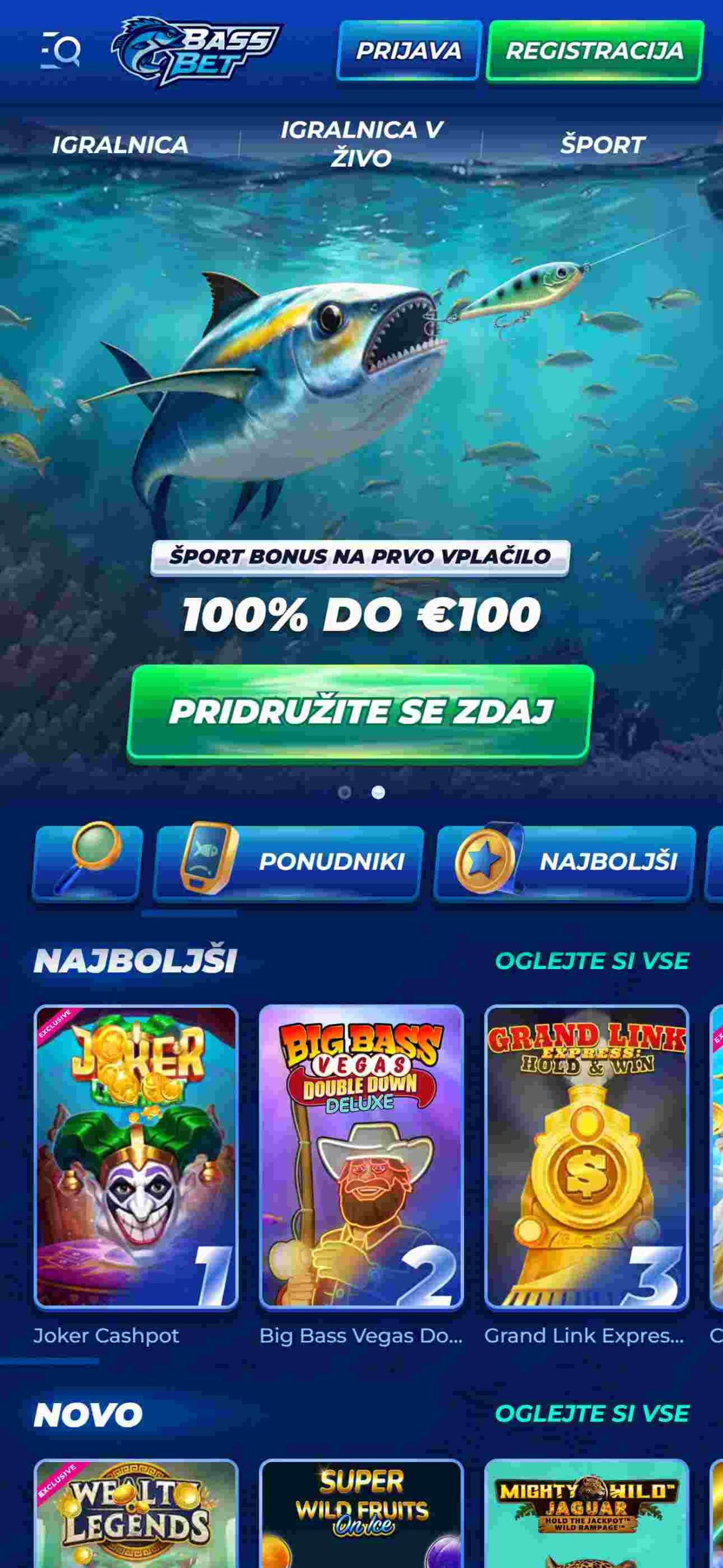Open the IGRALNICA V ŽIVO tab
Viewport: 723px width, 1568px height.
(361, 144)
